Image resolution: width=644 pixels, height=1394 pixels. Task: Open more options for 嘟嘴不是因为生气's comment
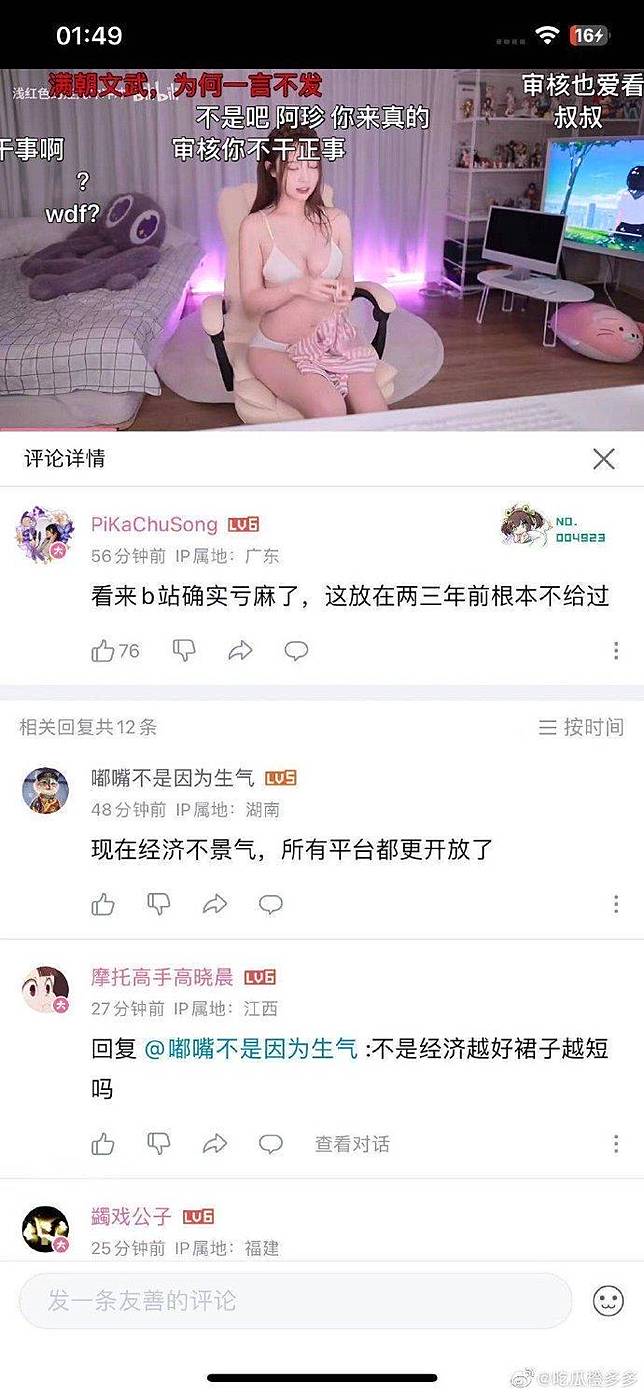click(x=616, y=905)
